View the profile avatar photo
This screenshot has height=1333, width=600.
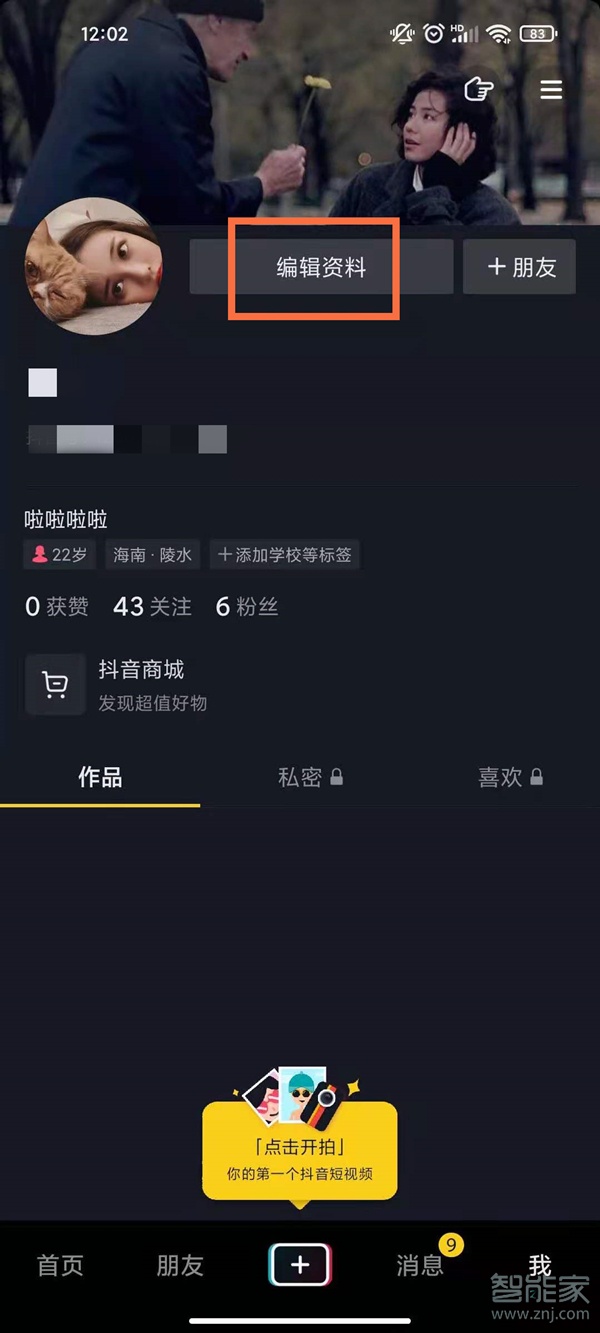(93, 266)
